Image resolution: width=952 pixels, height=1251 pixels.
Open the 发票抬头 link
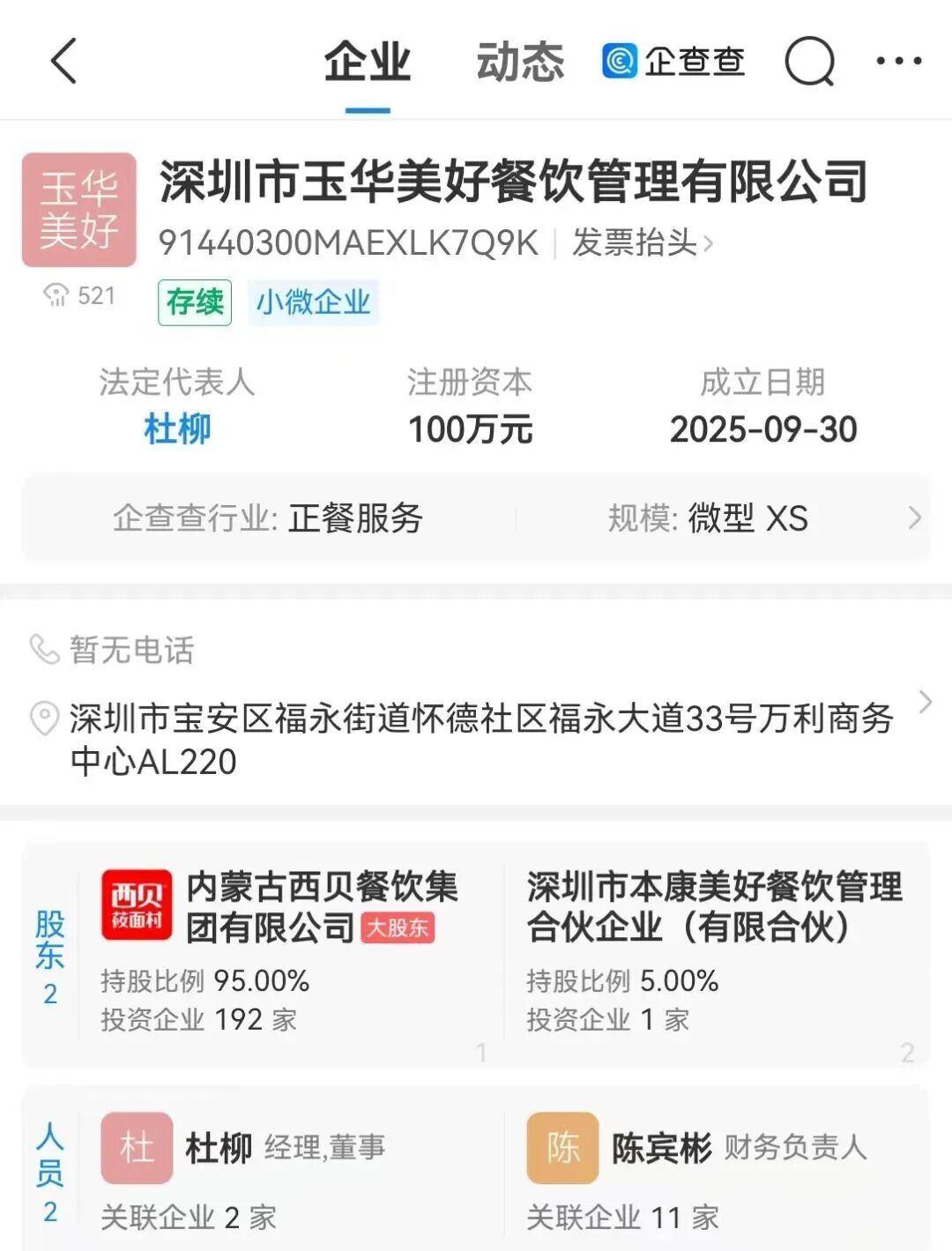pyautogui.click(x=641, y=242)
